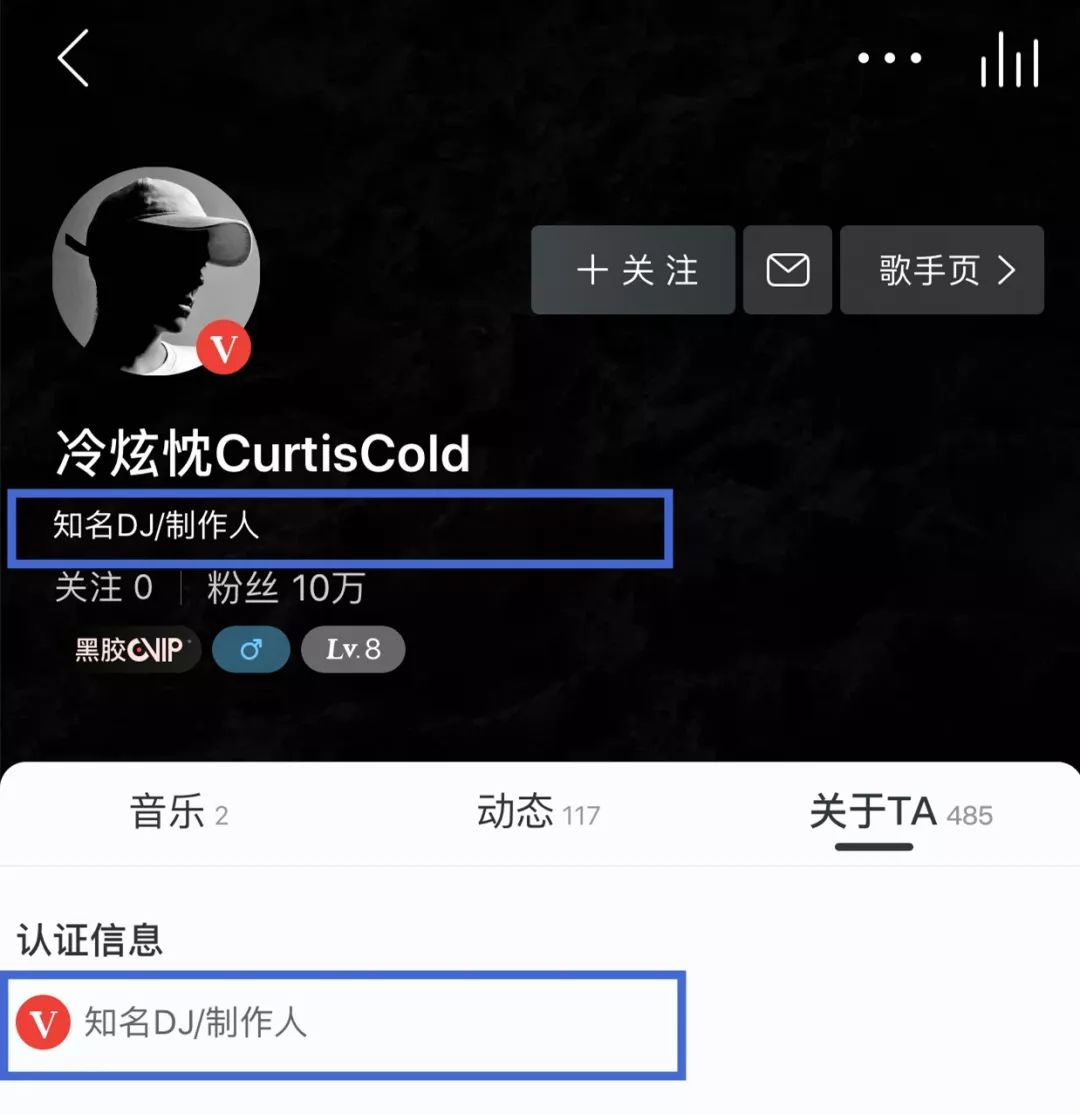This screenshot has width=1080, height=1114.
Task: View the profile avatar photo
Action: [156, 271]
